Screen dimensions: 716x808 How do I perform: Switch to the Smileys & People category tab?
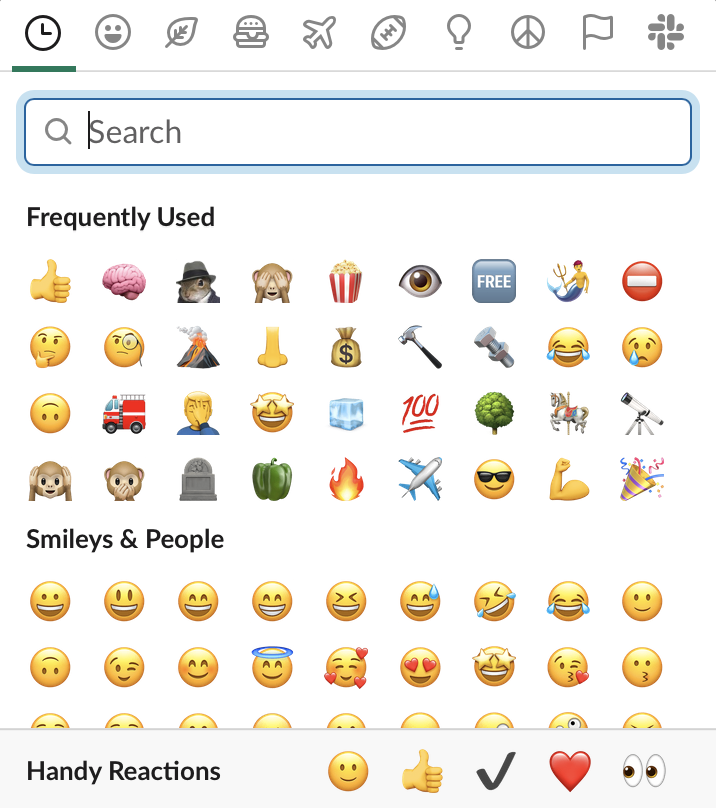click(112, 34)
